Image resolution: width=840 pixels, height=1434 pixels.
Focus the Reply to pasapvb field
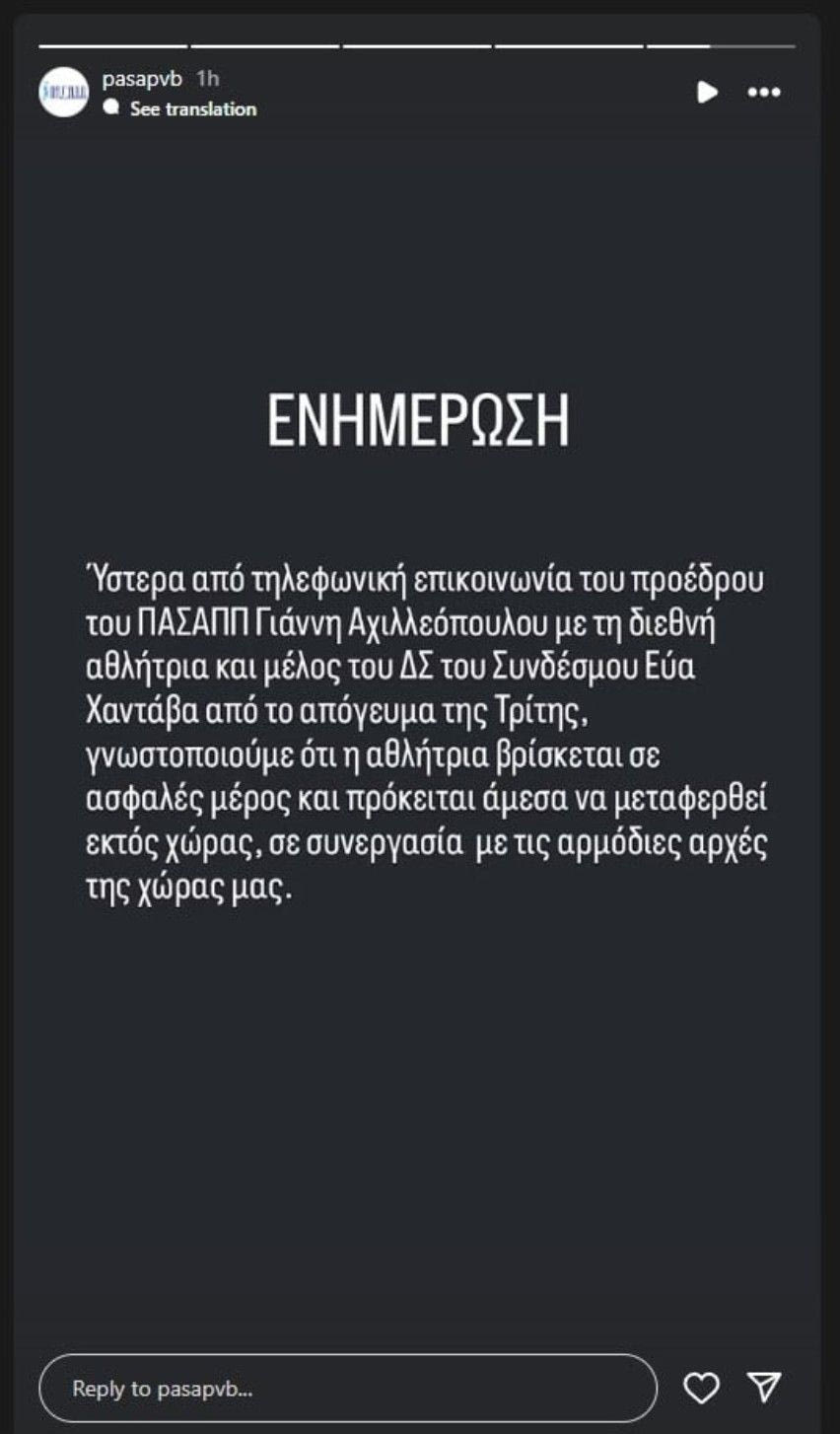pos(347,1389)
